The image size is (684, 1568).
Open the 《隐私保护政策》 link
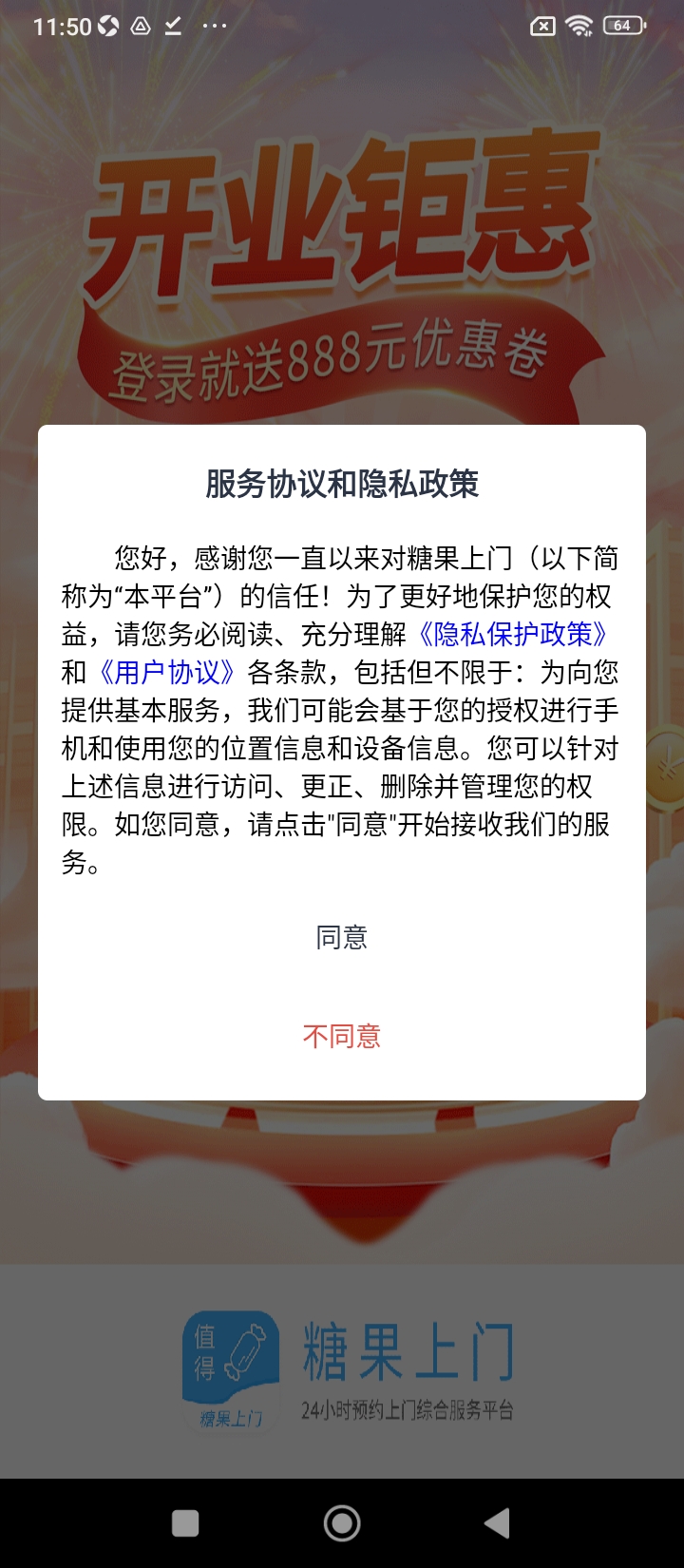coord(513,635)
